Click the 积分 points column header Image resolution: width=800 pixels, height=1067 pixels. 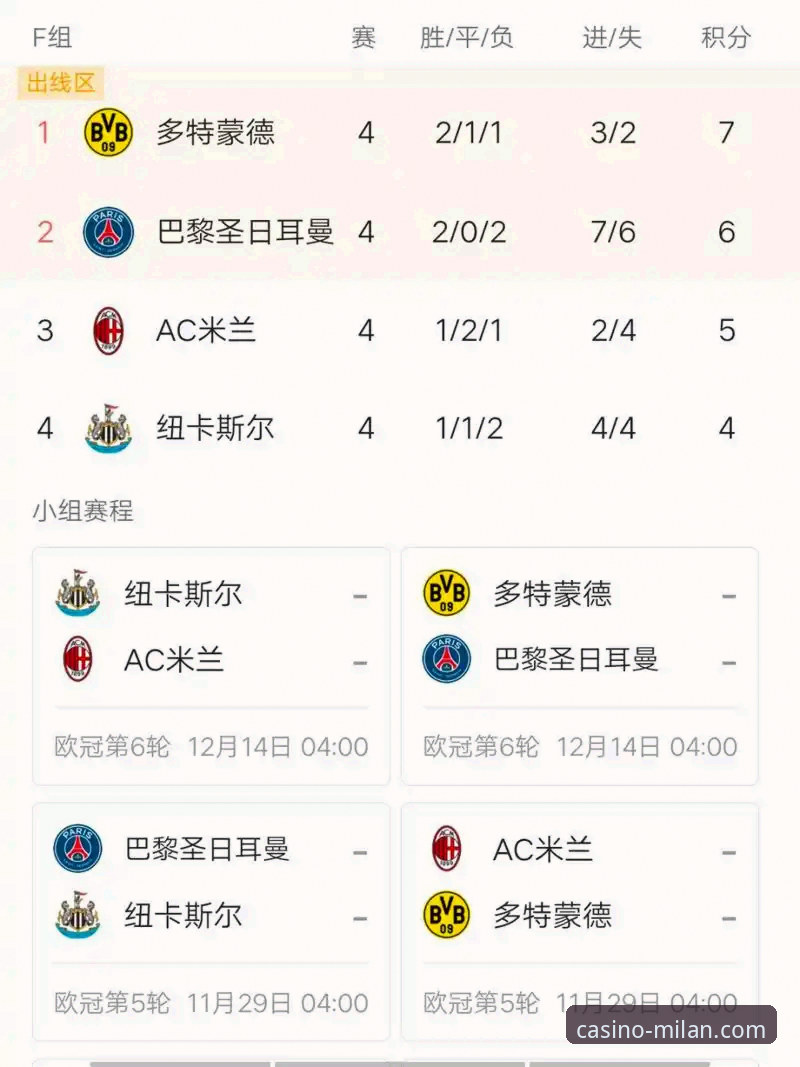(725, 35)
